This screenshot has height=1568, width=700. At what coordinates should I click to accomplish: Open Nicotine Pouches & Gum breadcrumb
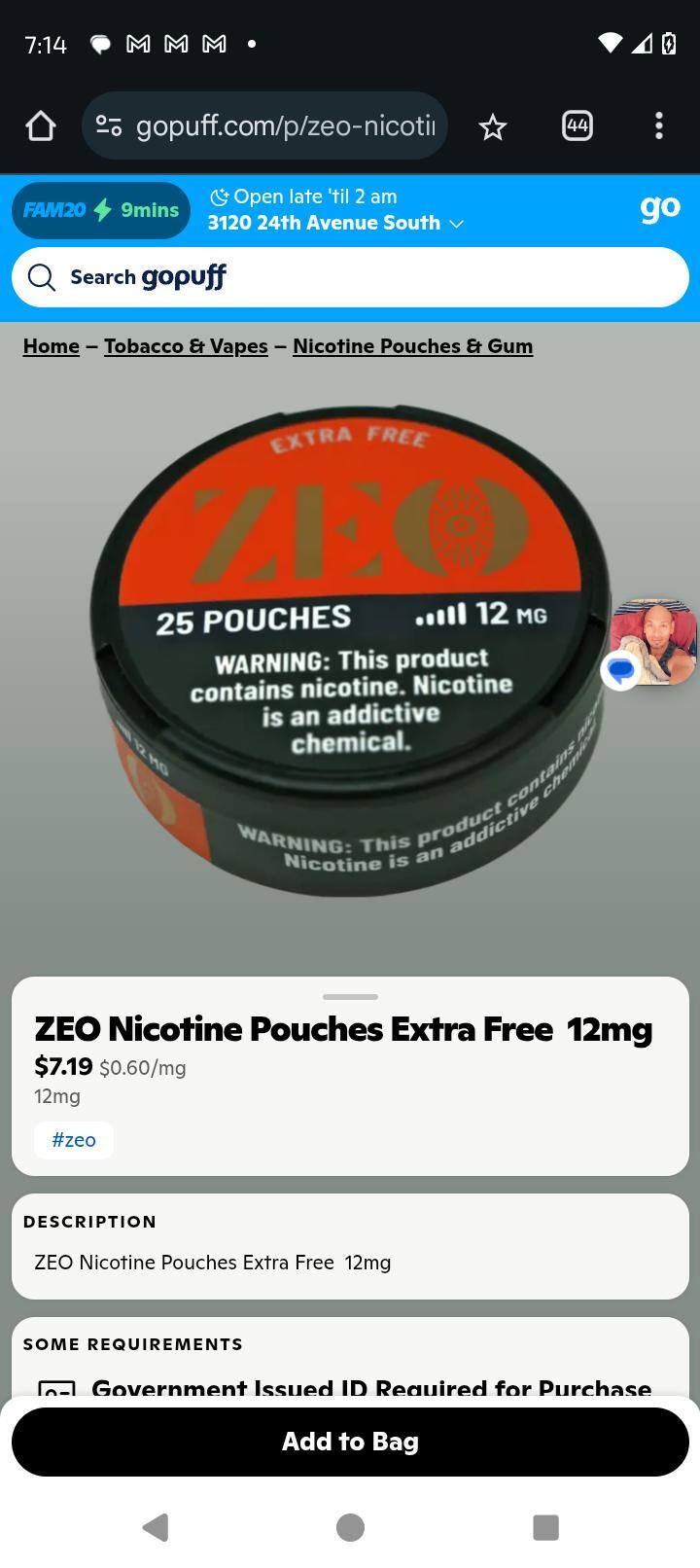coord(412,346)
